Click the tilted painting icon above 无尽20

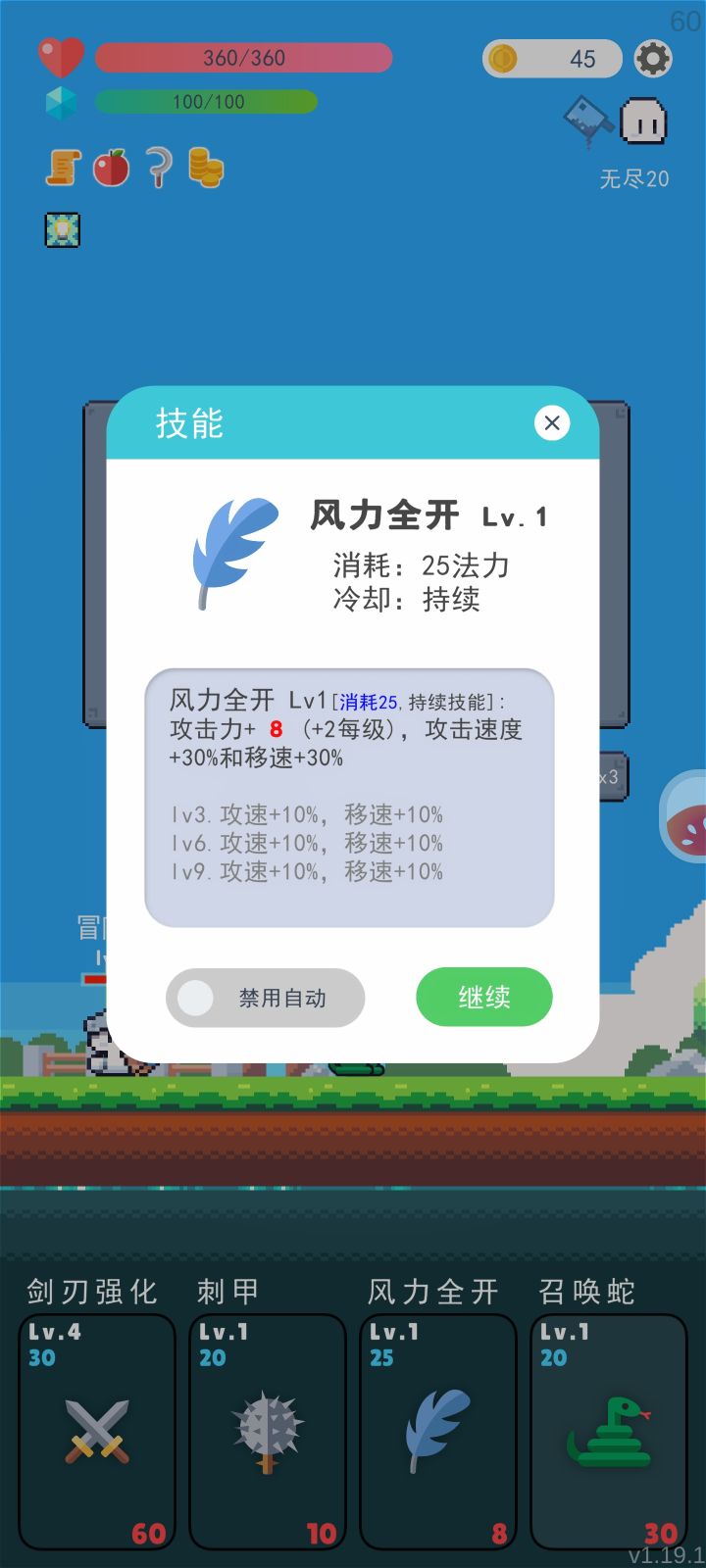coord(587,118)
